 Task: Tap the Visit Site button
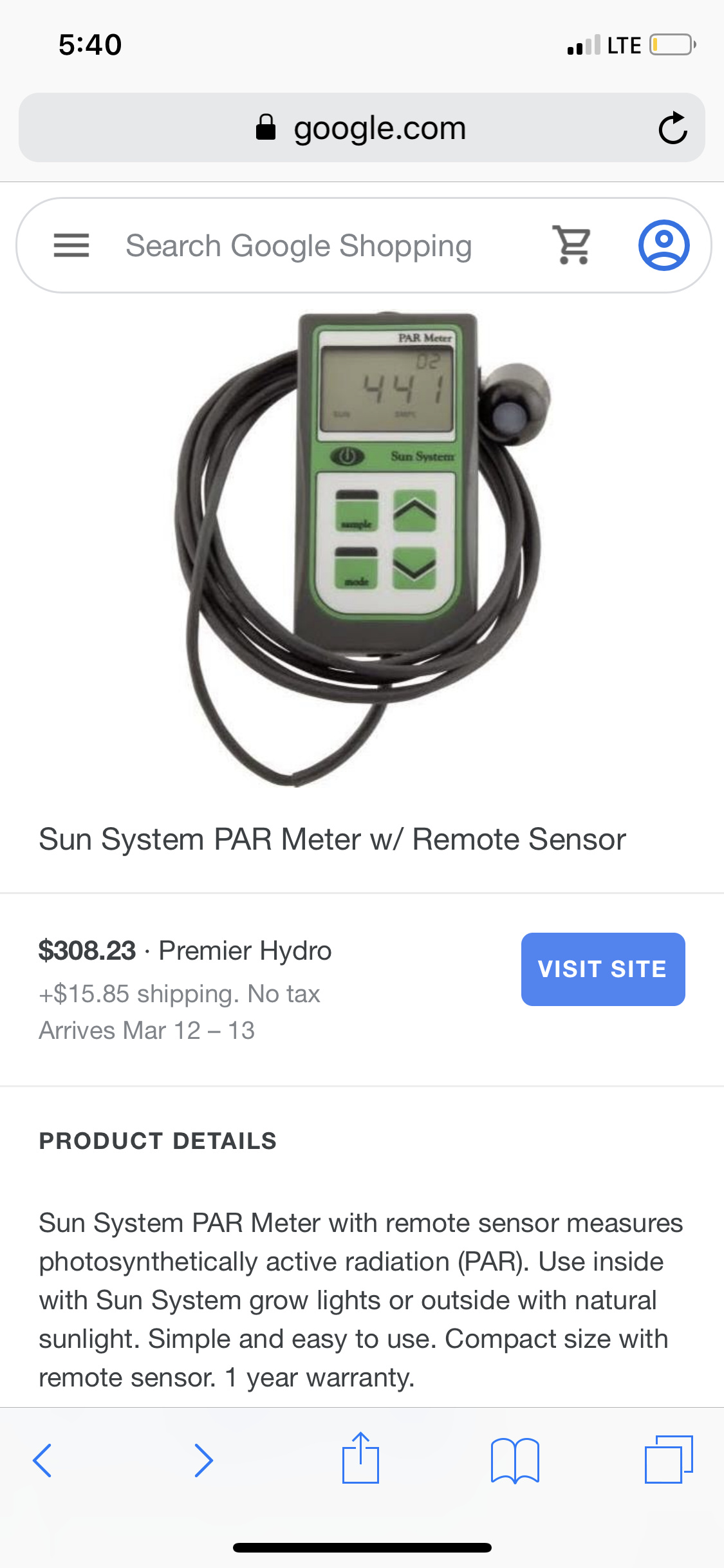tap(602, 969)
